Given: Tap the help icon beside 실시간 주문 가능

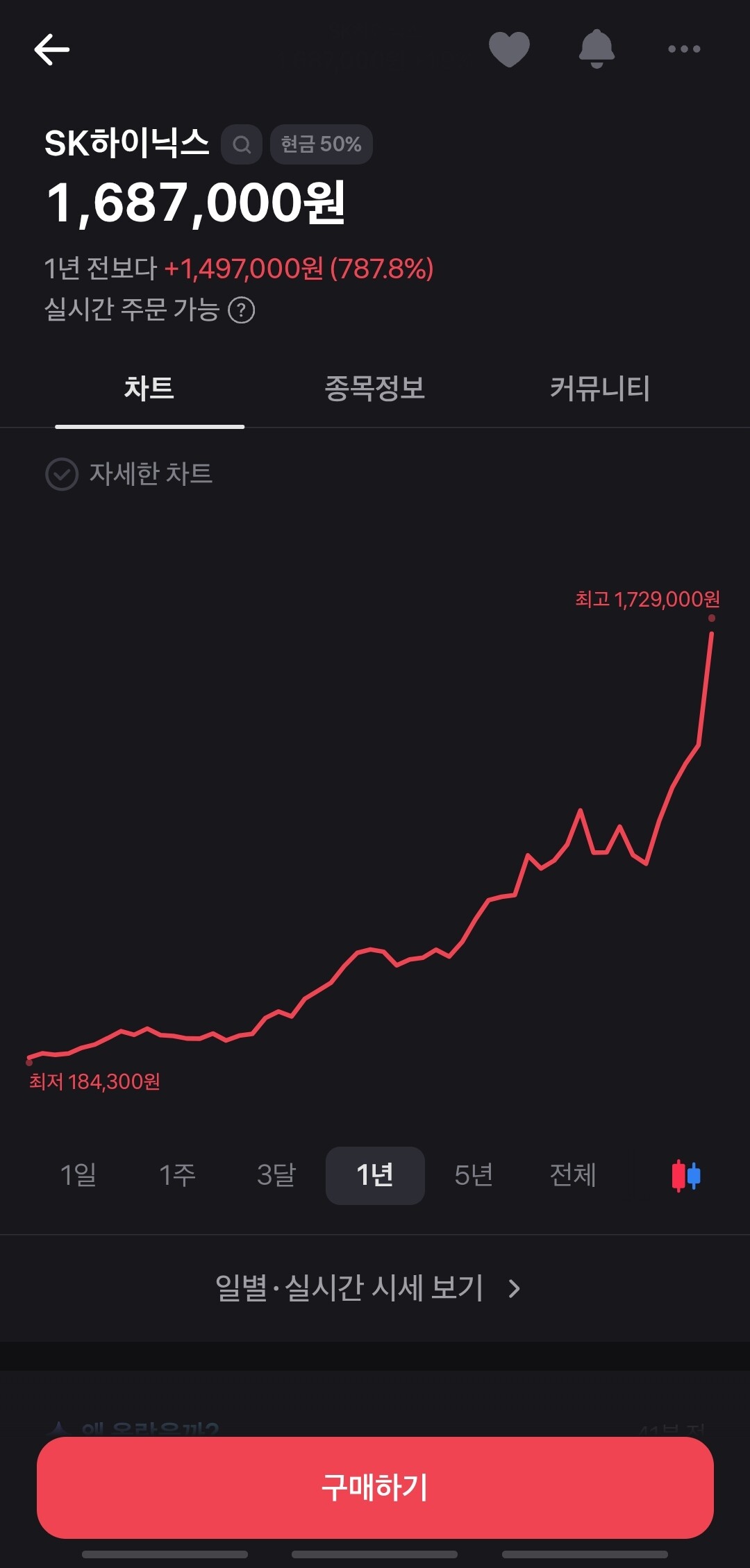Looking at the screenshot, I should (x=242, y=310).
